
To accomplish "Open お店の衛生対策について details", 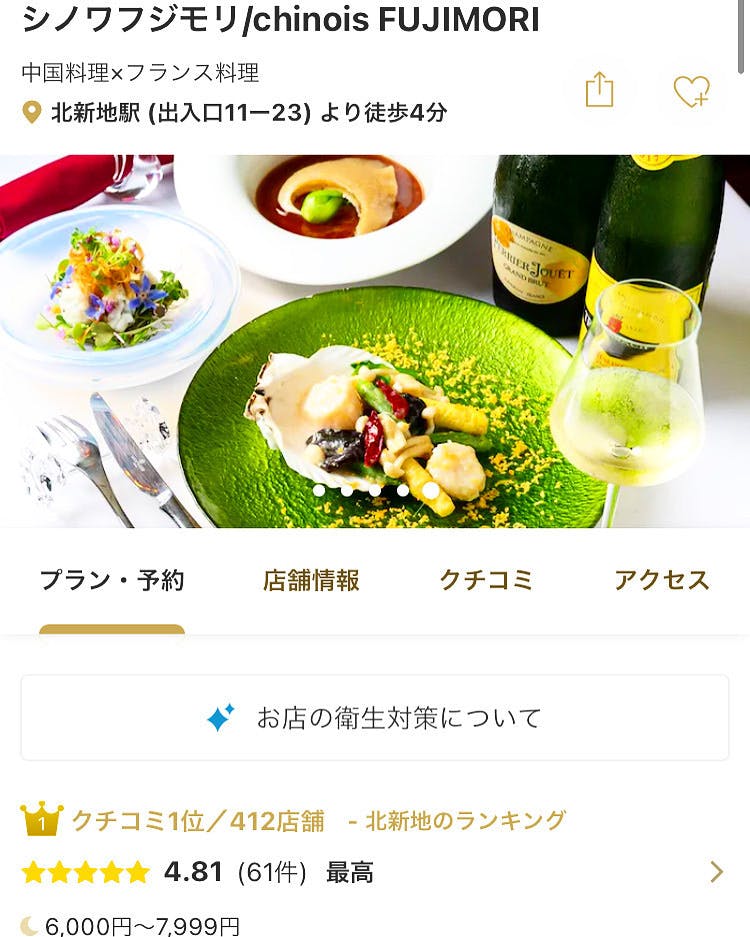I will [x=375, y=717].
